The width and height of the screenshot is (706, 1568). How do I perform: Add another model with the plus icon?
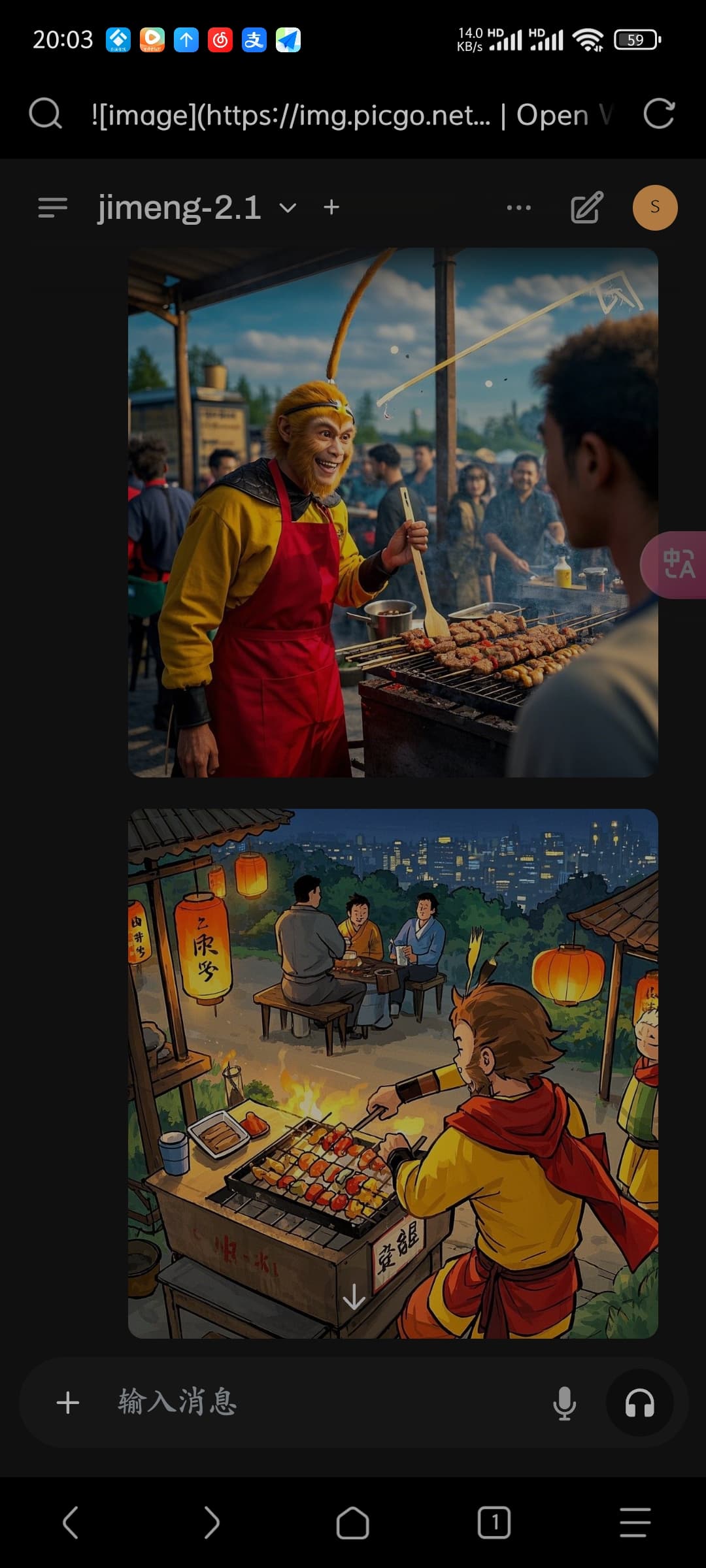pyautogui.click(x=331, y=208)
